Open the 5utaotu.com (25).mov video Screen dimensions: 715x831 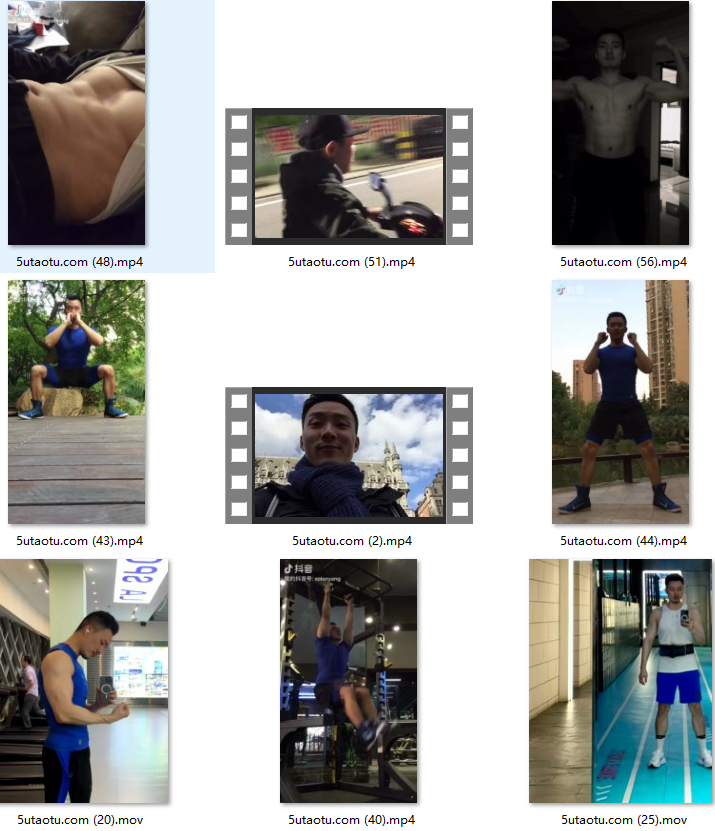pyautogui.click(x=620, y=681)
